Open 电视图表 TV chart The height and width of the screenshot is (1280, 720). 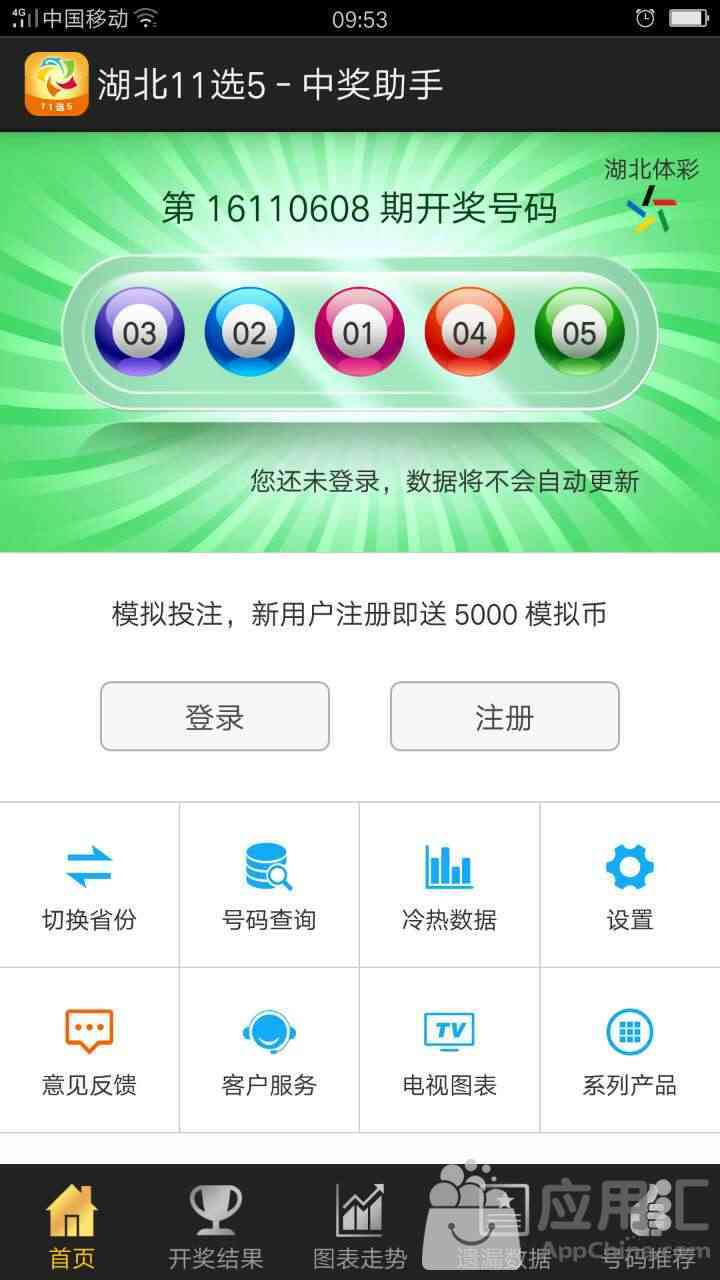(449, 1050)
